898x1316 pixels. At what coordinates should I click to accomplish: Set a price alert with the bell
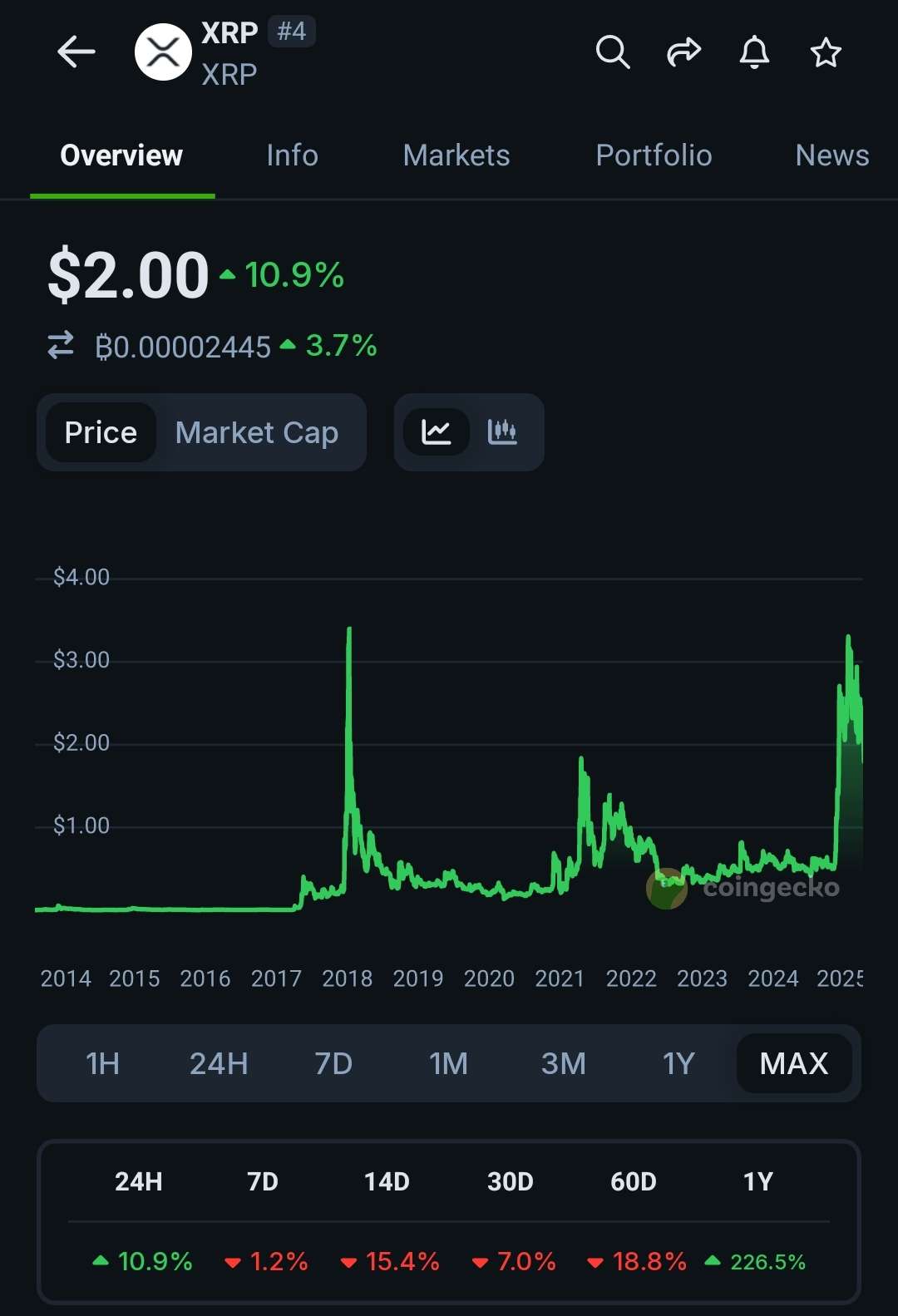(x=754, y=52)
